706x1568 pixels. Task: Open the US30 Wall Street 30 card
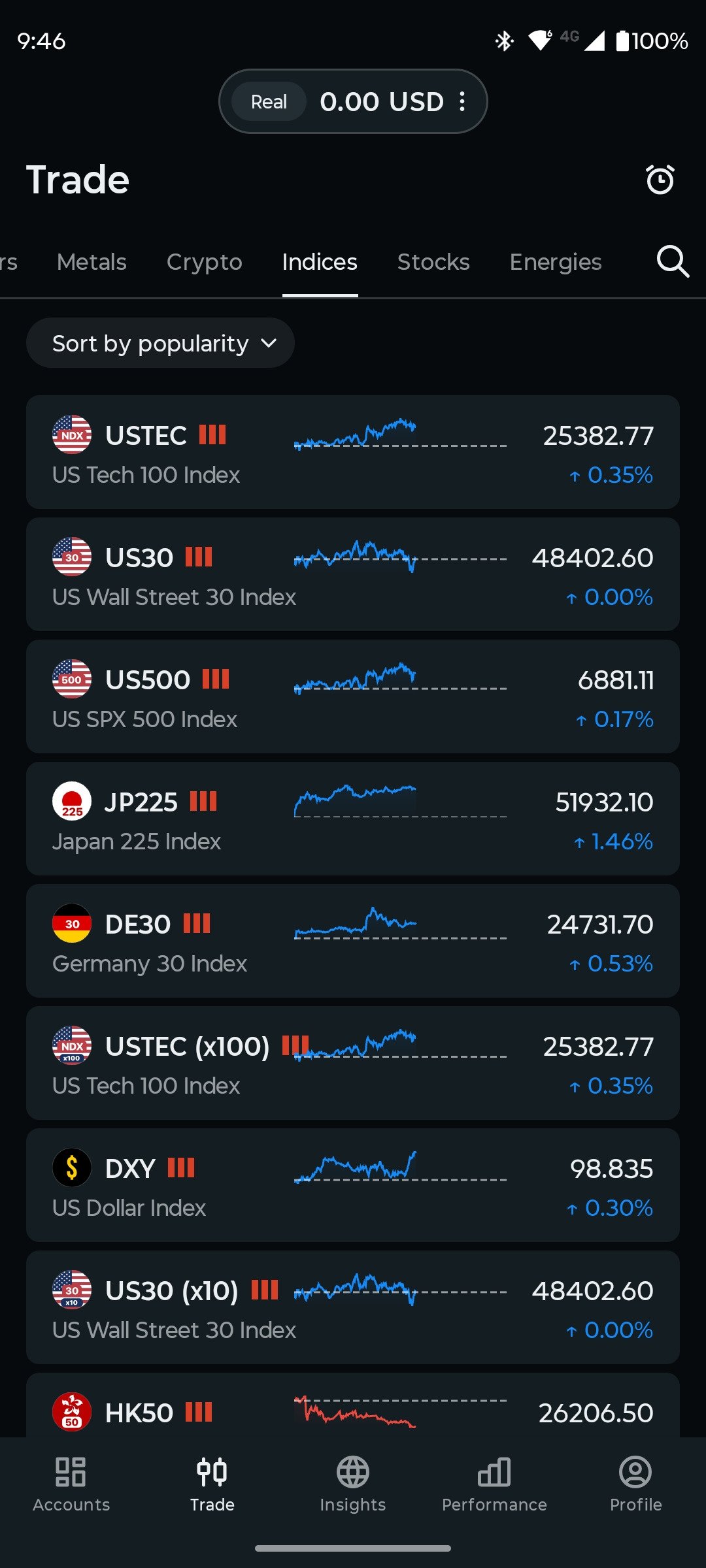tap(353, 574)
